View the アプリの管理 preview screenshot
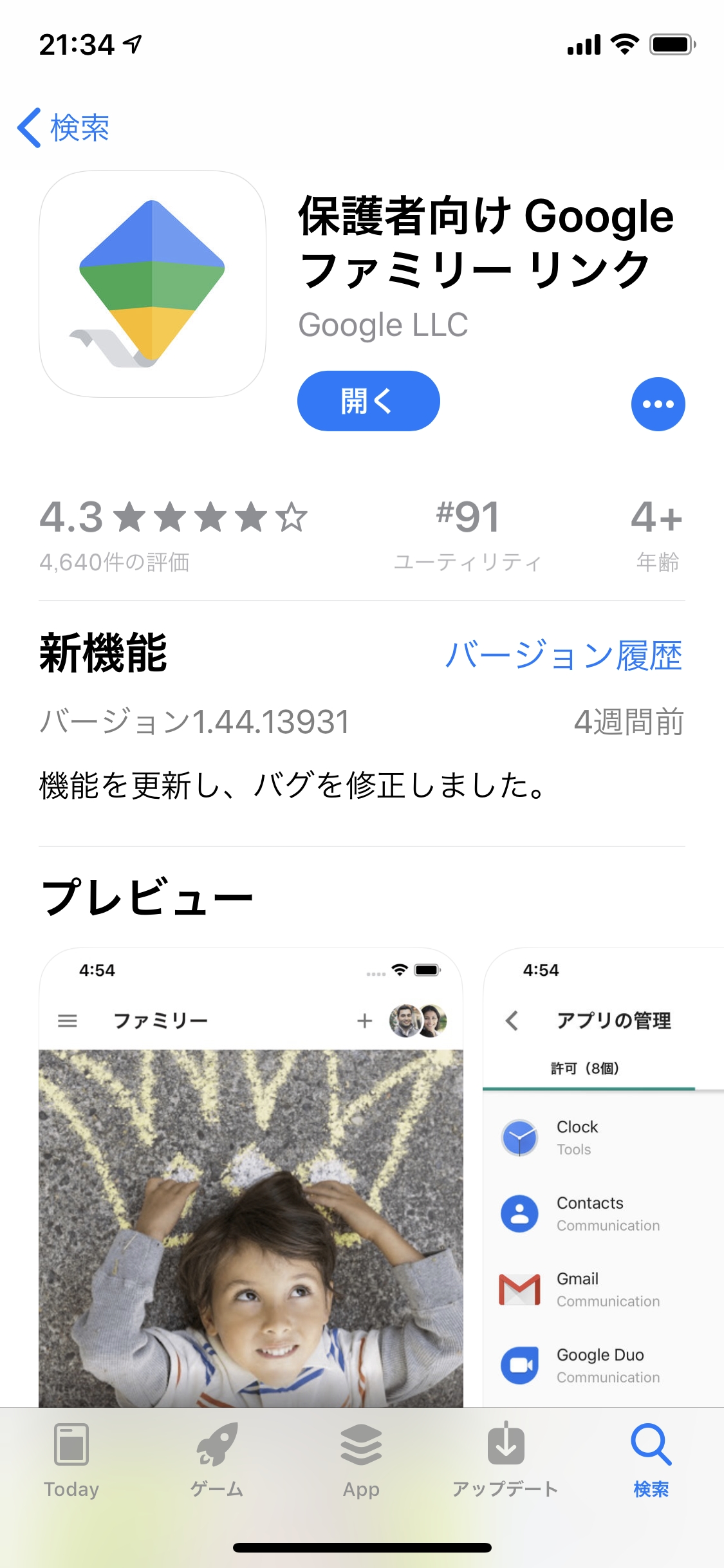Image resolution: width=724 pixels, height=1568 pixels. tap(604, 1178)
